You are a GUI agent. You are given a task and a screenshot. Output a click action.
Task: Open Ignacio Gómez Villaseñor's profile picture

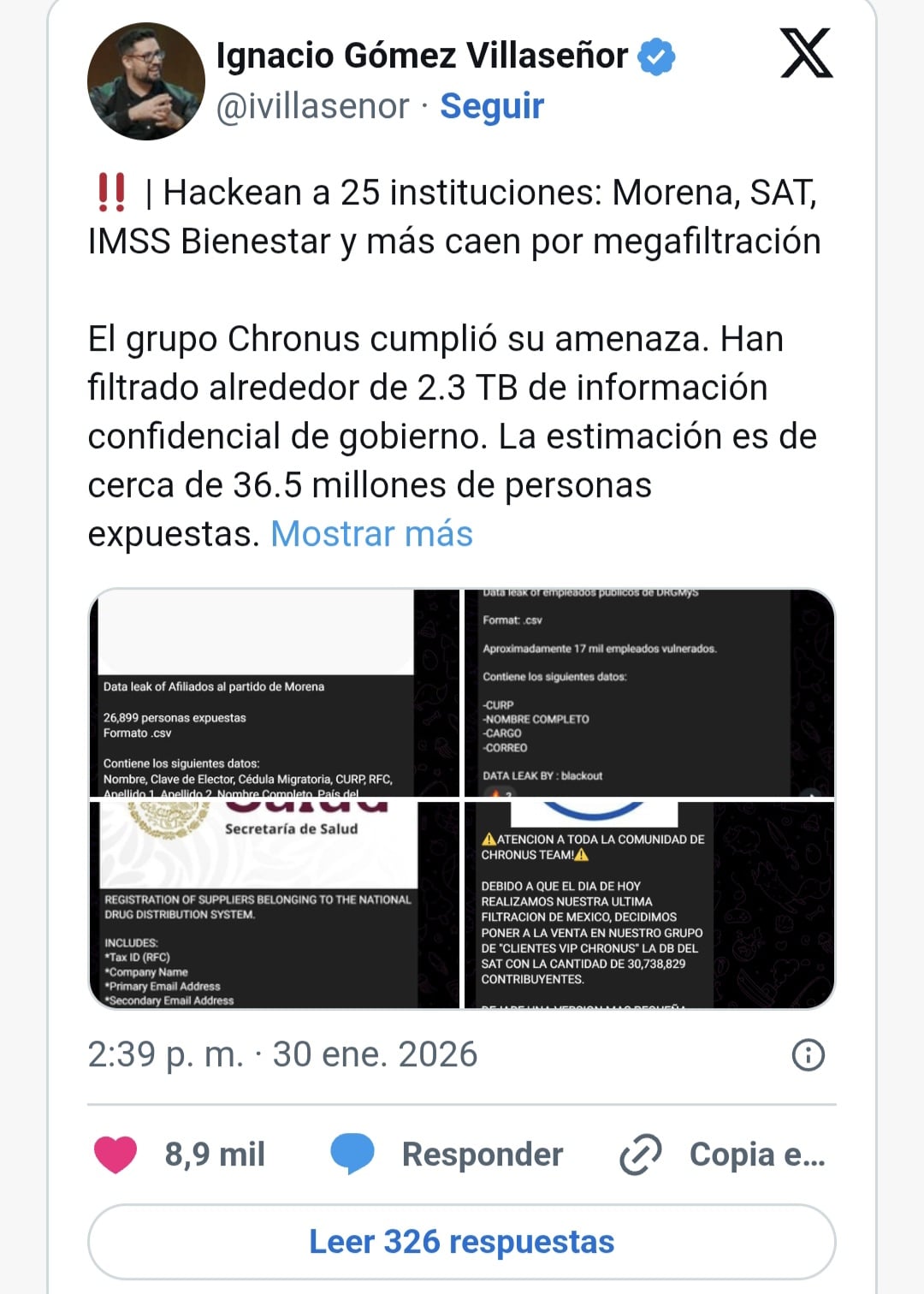(146, 81)
